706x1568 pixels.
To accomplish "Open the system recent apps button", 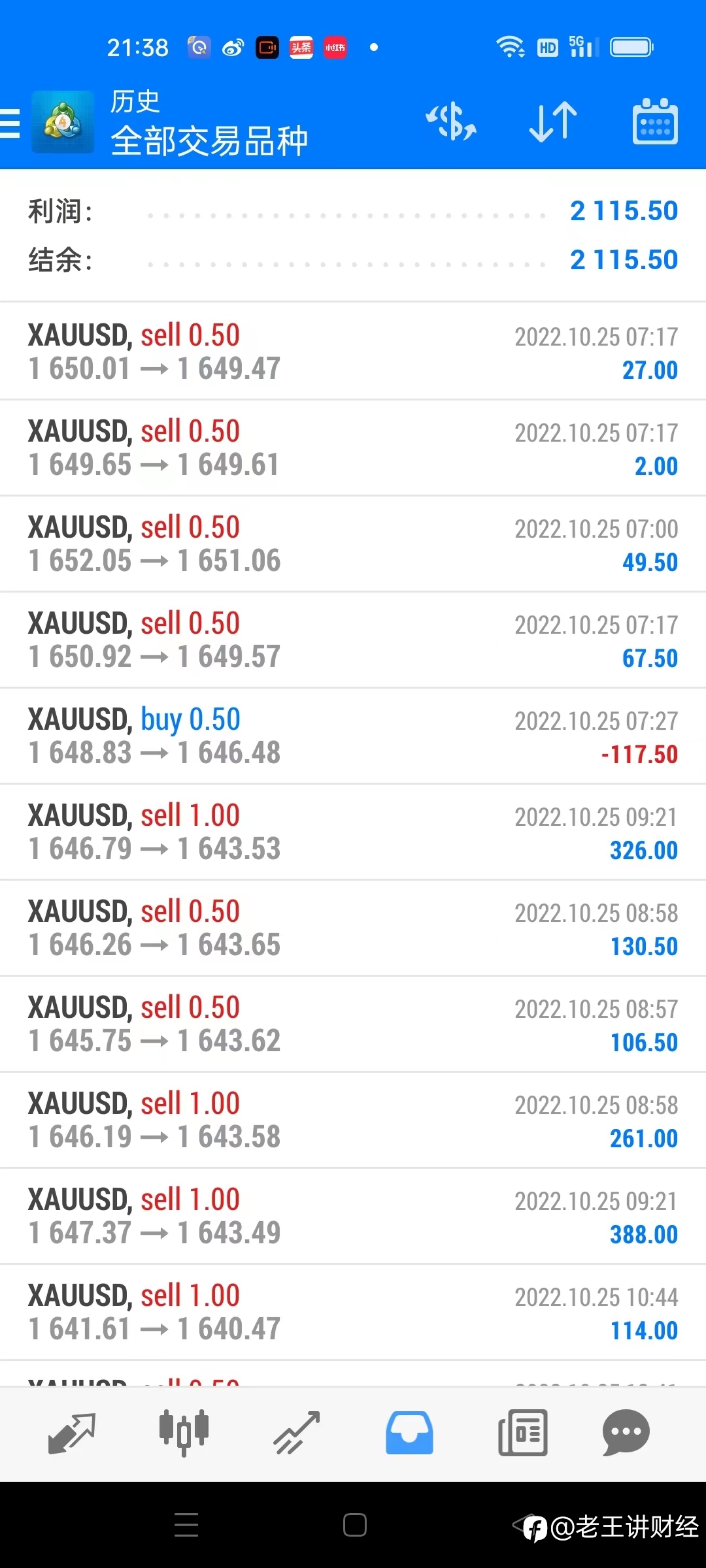I will 186,1525.
